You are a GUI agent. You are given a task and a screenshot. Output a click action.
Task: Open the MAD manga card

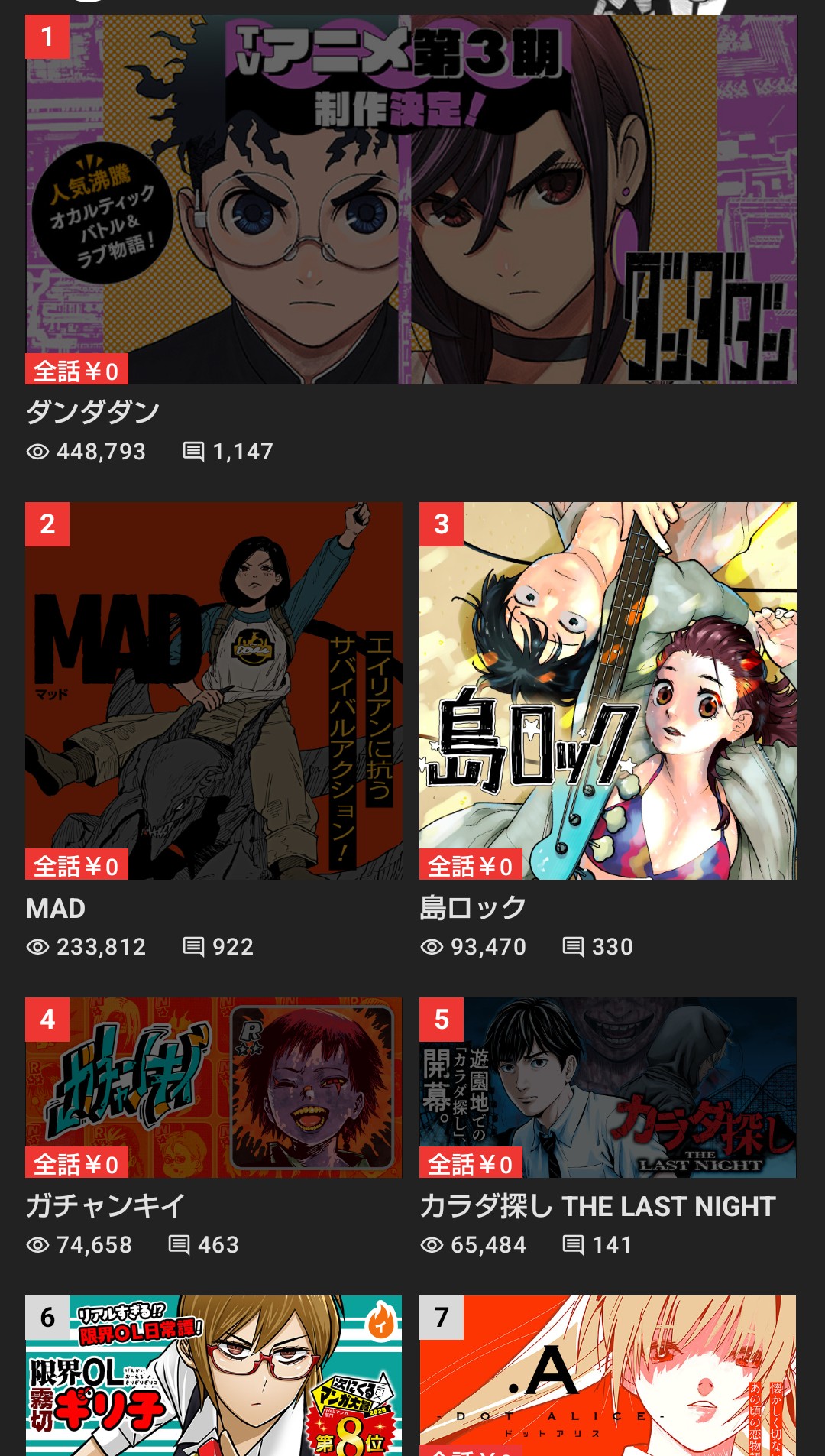(x=214, y=691)
